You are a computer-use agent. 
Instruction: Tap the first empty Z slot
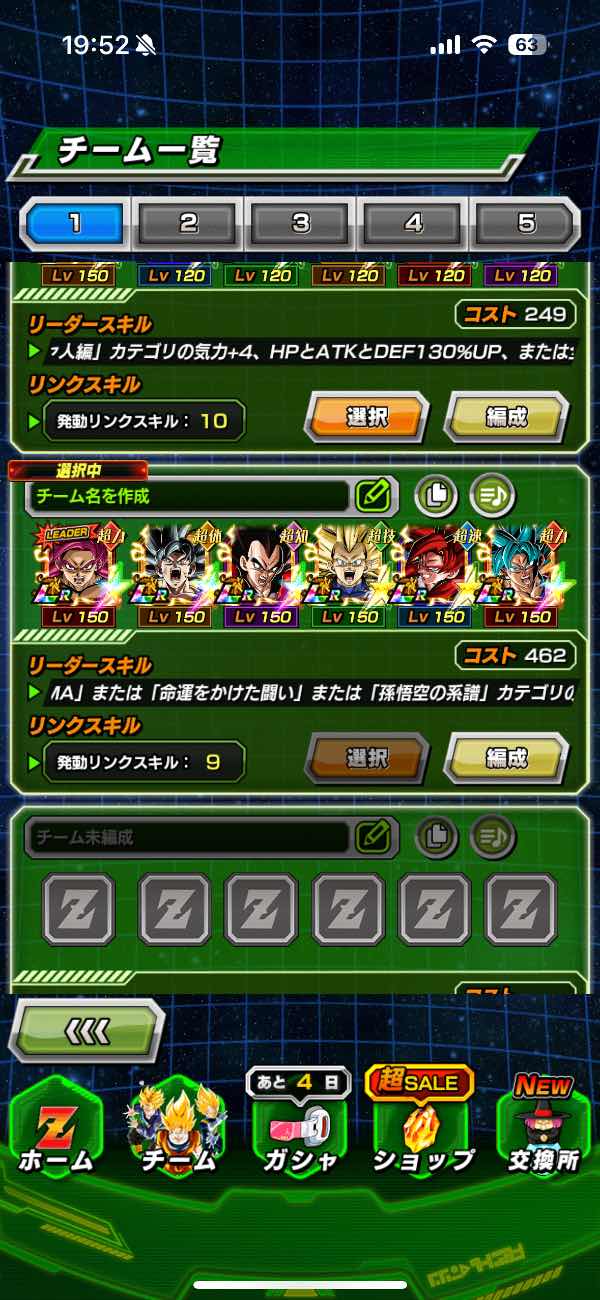[x=75, y=910]
